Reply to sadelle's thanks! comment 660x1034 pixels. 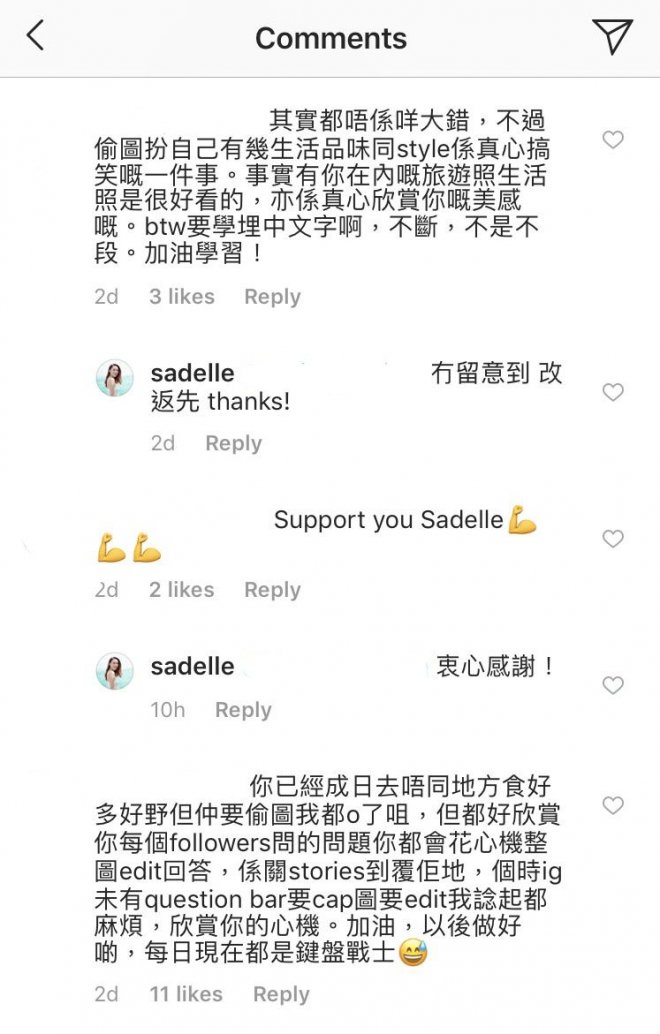point(233,443)
